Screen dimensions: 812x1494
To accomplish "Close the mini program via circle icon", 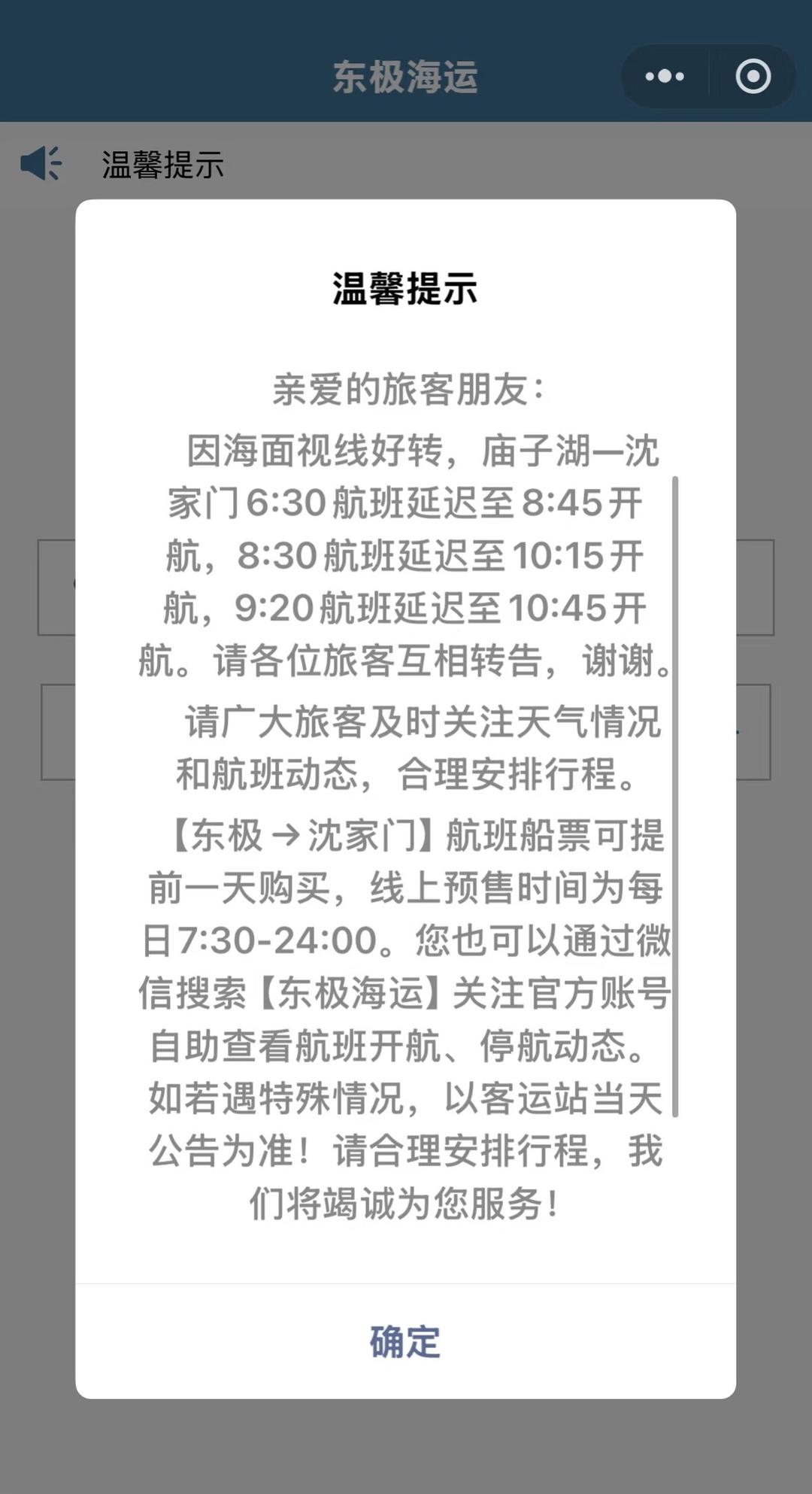I will coord(753,77).
